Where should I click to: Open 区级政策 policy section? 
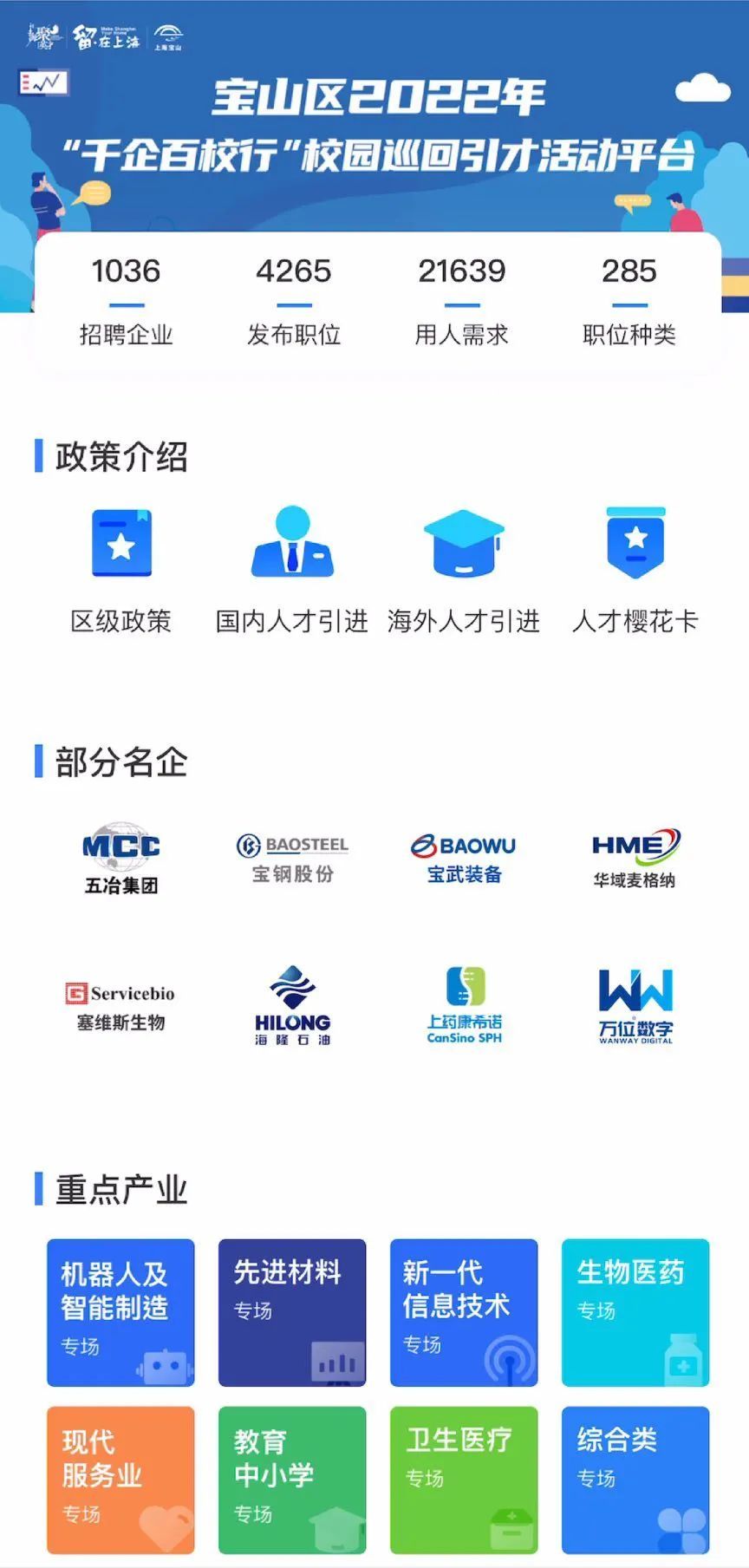point(121,568)
